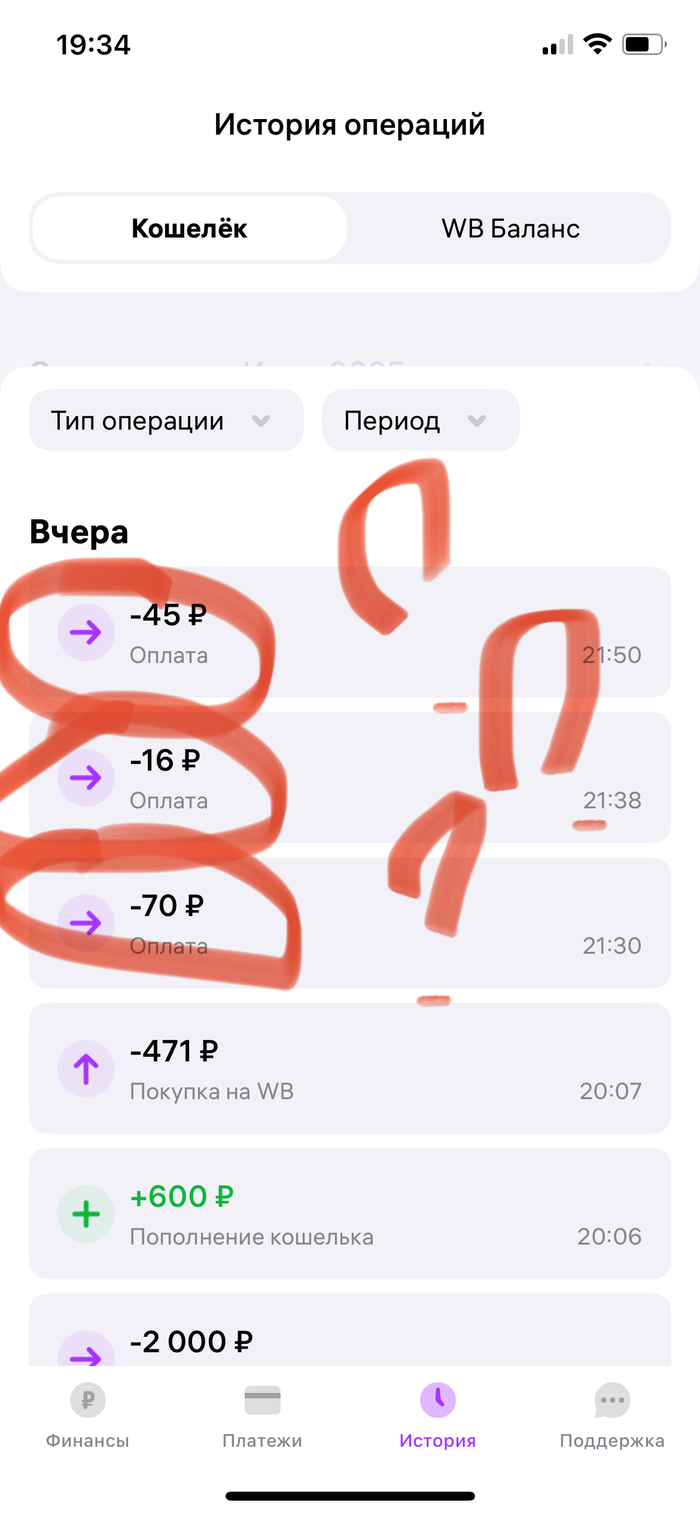Open the -16 ₽ payment at 21:38
This screenshot has height=1515, width=700.
pyautogui.click(x=350, y=778)
